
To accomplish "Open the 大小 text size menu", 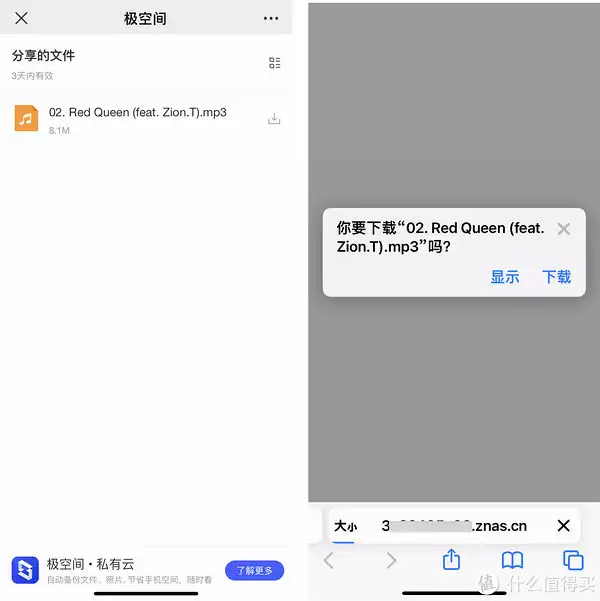I will coord(345,526).
